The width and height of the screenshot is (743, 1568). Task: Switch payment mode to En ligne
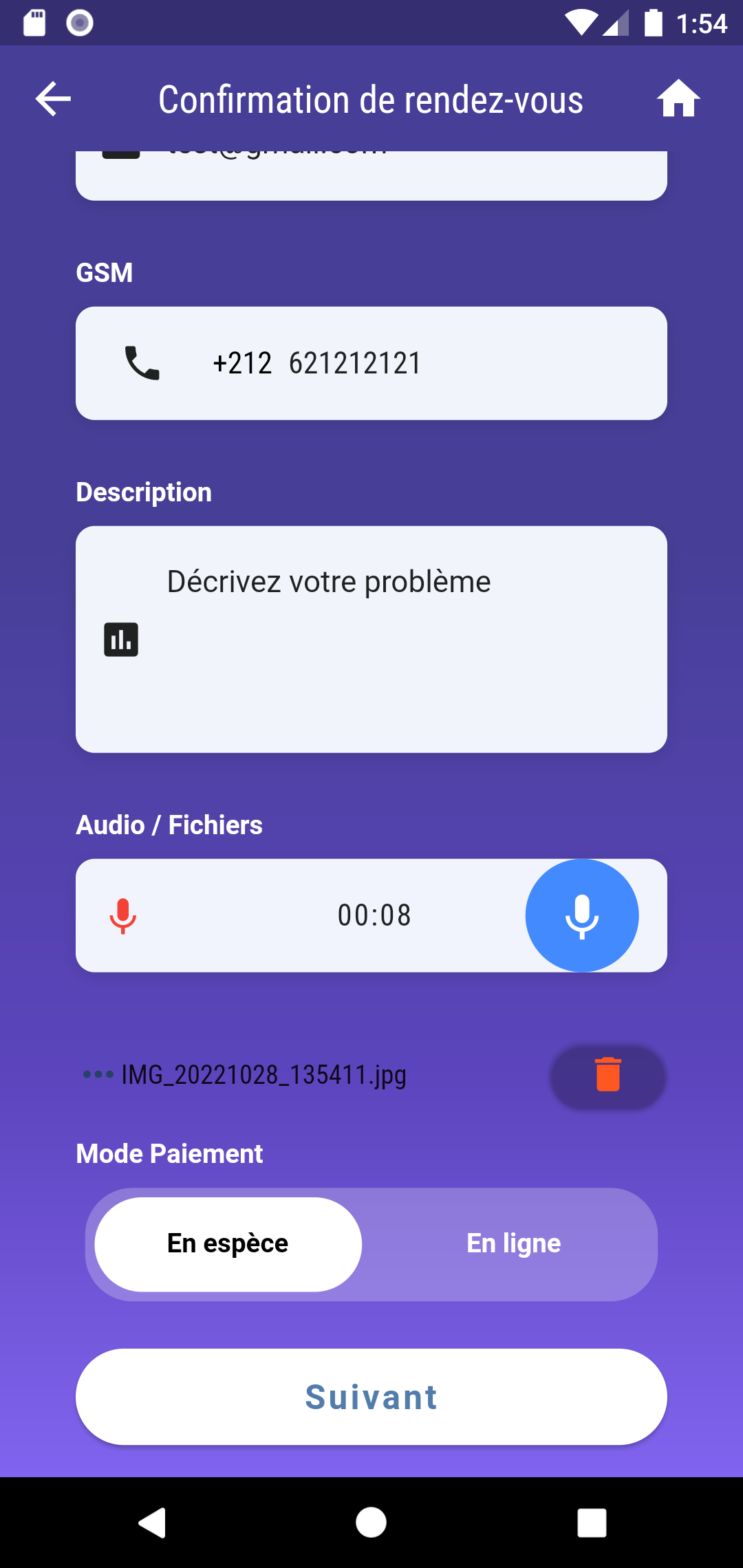pyautogui.click(x=514, y=1243)
